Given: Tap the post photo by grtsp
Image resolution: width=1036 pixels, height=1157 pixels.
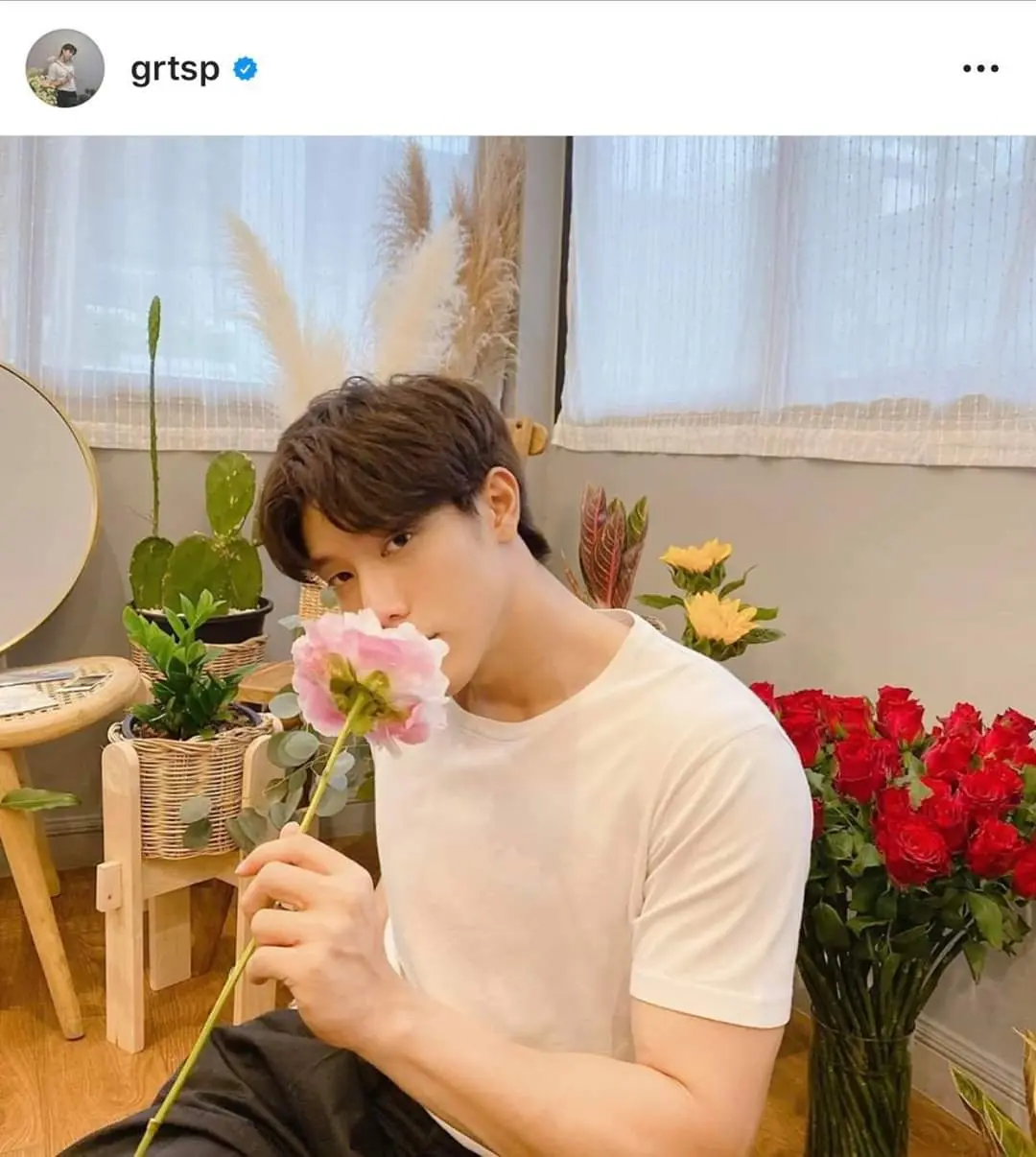Looking at the screenshot, I should [x=518, y=646].
